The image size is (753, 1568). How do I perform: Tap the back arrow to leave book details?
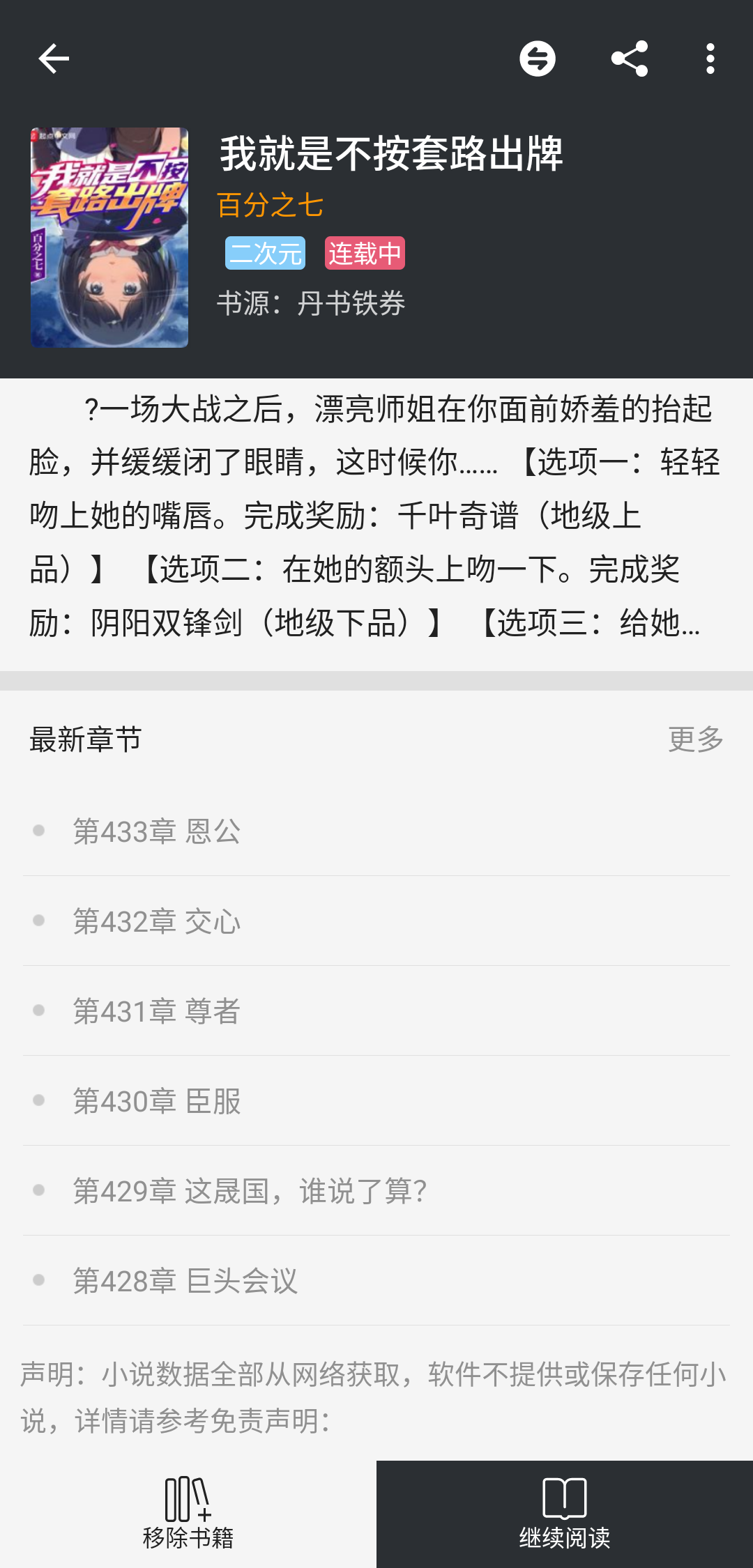[53, 59]
